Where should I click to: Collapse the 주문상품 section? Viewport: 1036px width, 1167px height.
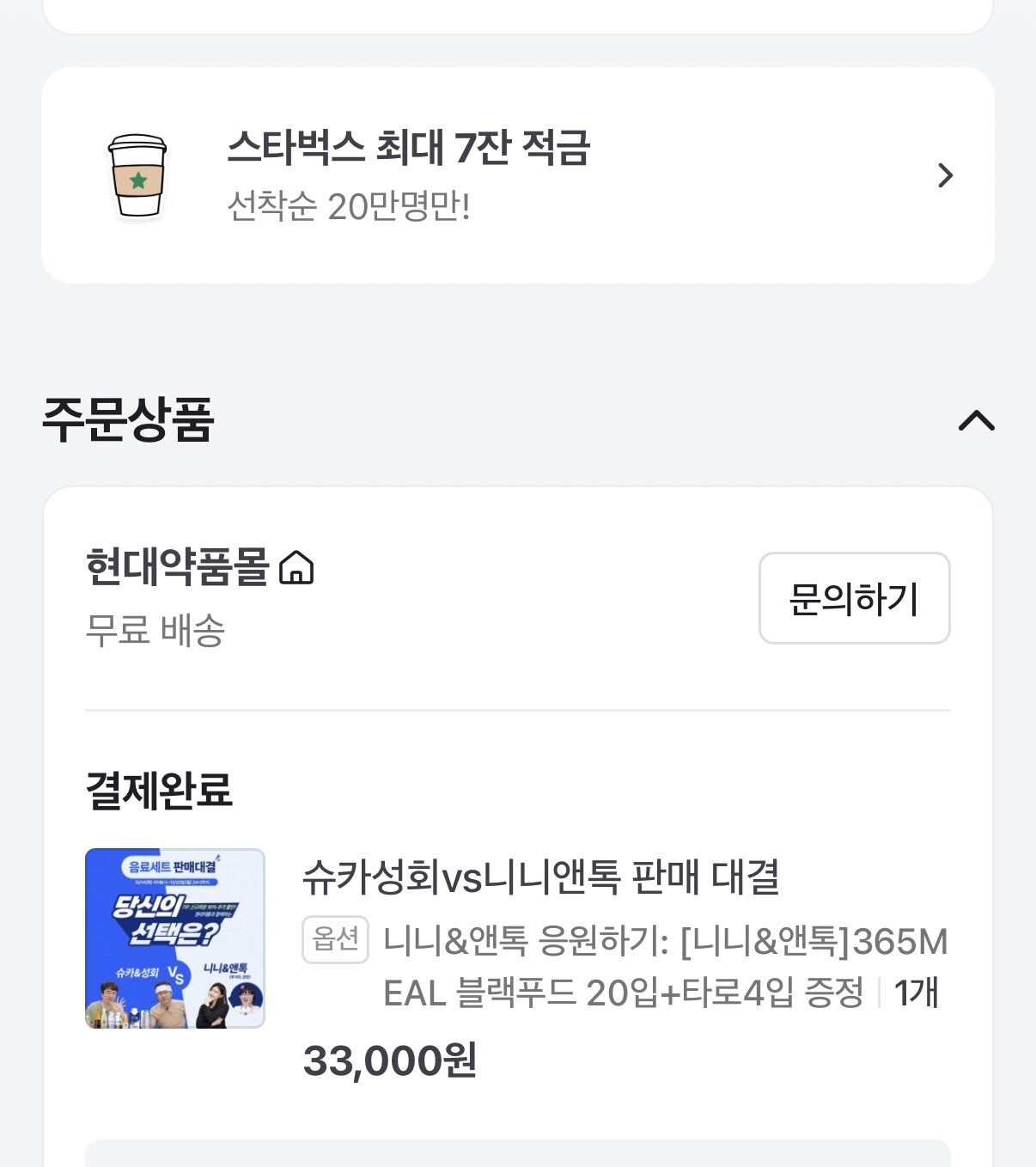pyautogui.click(x=976, y=421)
